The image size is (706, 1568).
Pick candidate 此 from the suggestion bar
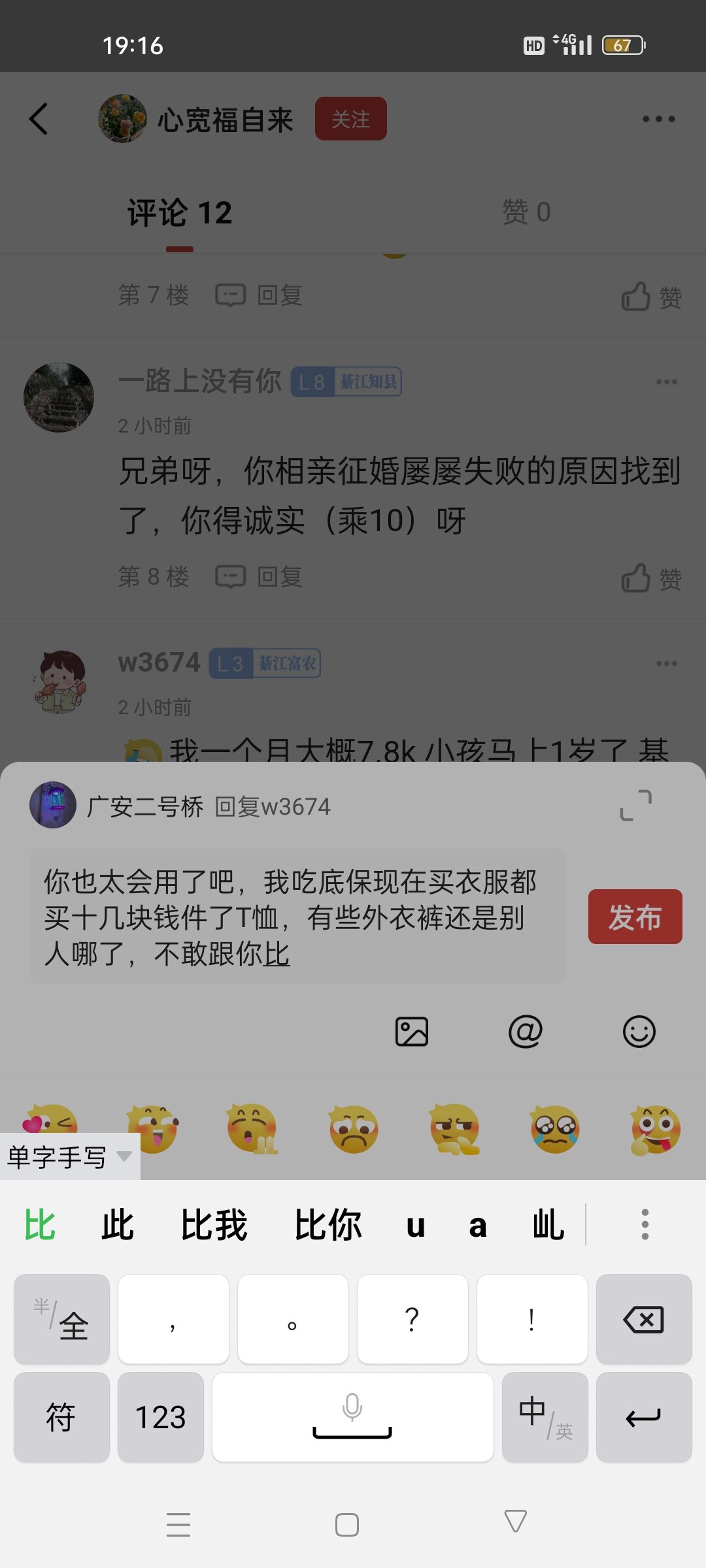(118, 1224)
